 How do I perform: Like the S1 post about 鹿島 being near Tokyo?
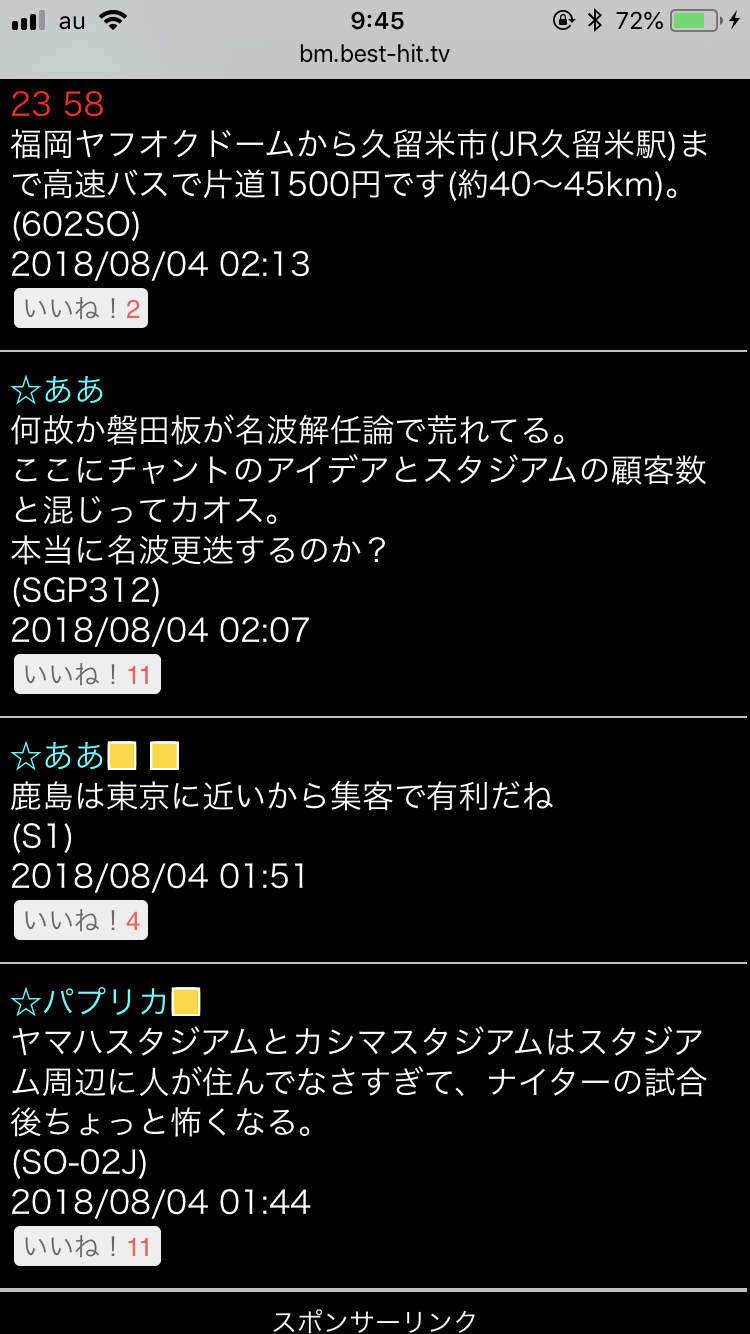tap(80, 921)
